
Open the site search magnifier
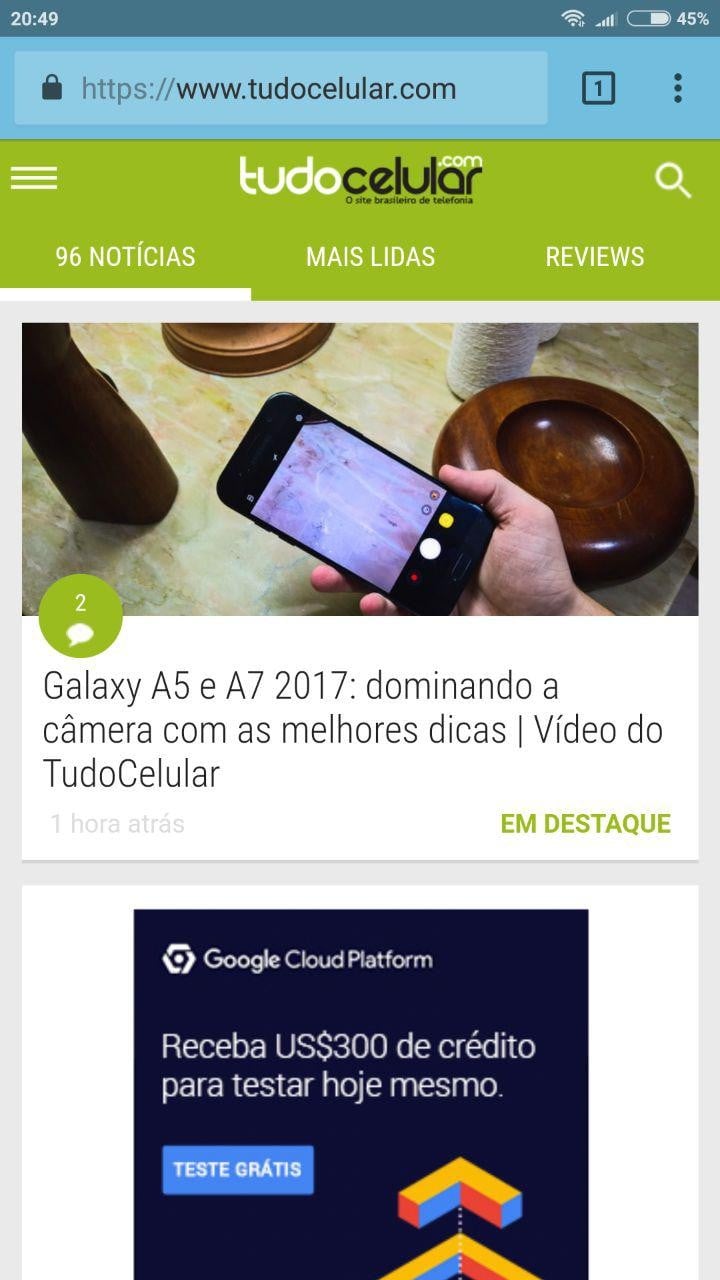tap(673, 181)
